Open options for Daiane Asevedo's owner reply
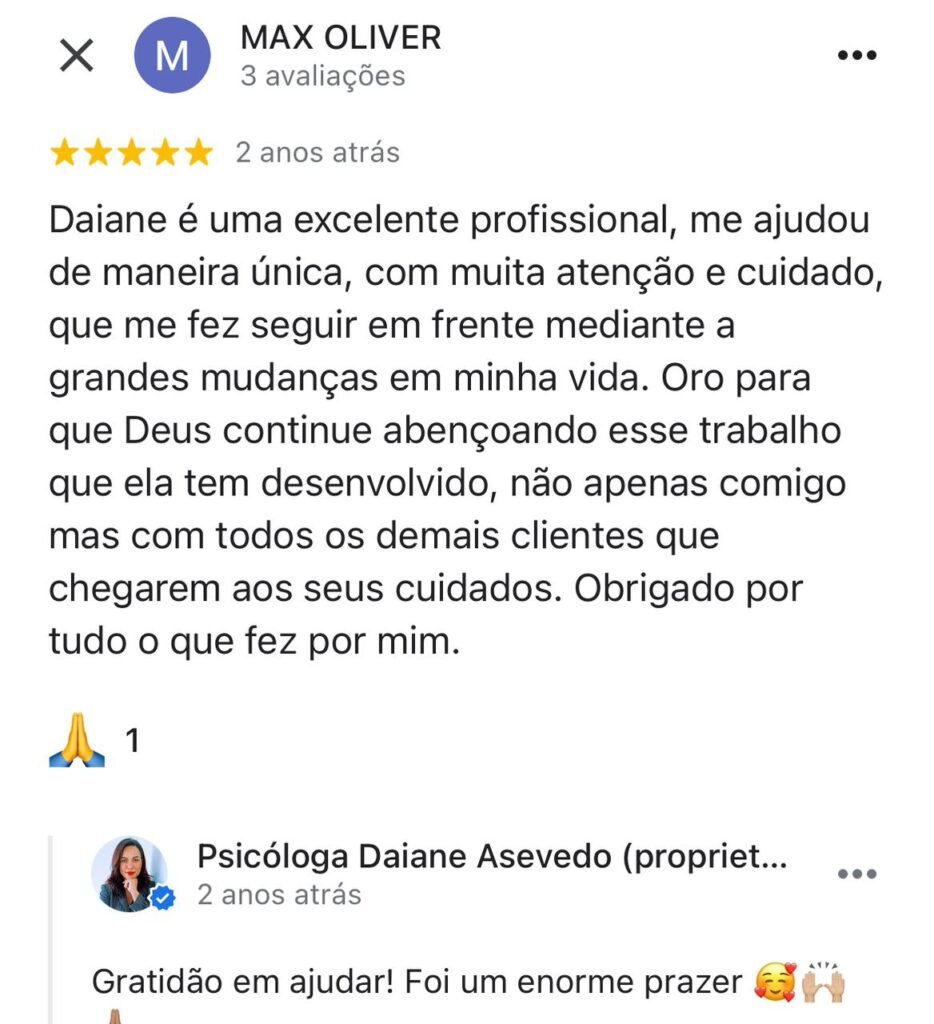934x1024 pixels. [x=857, y=874]
